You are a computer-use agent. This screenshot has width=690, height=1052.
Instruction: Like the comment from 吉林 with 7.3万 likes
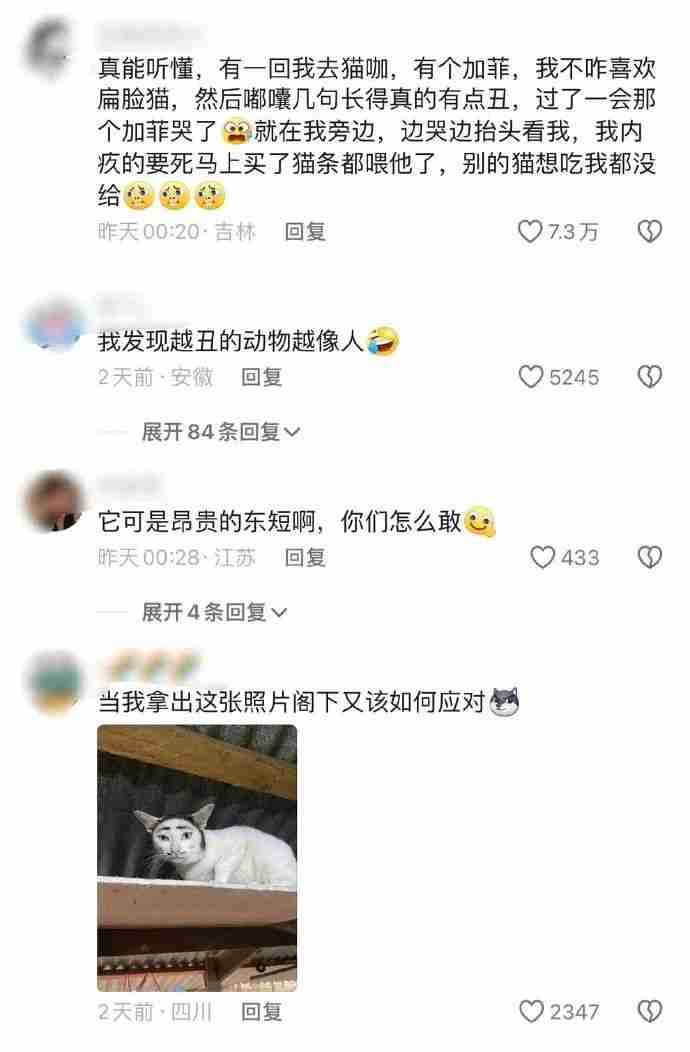click(531, 232)
